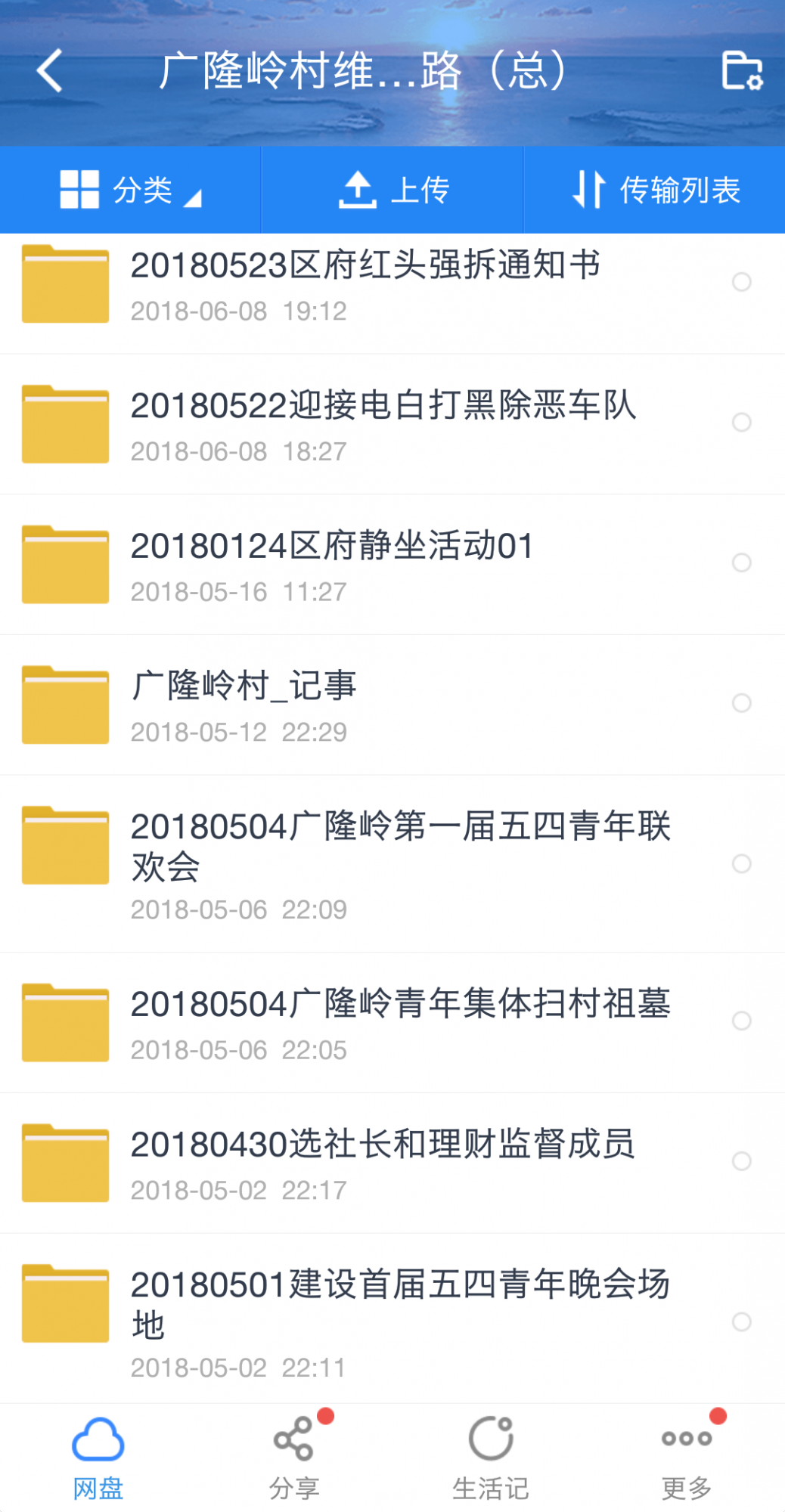Select the checkbox beside 广隆岭村_记事 folder
The height and width of the screenshot is (1512, 785).
(742, 705)
